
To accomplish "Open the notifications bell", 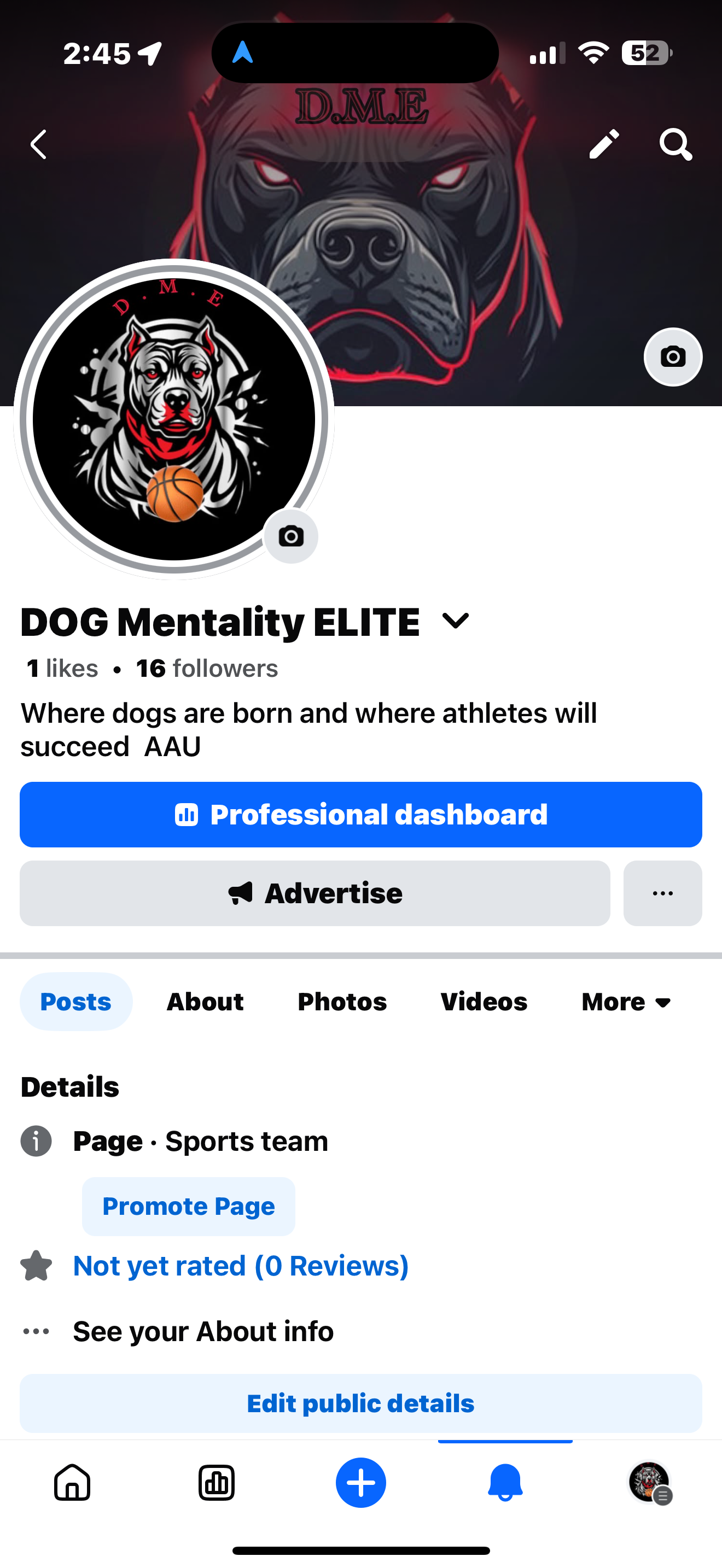I will coord(505,1482).
